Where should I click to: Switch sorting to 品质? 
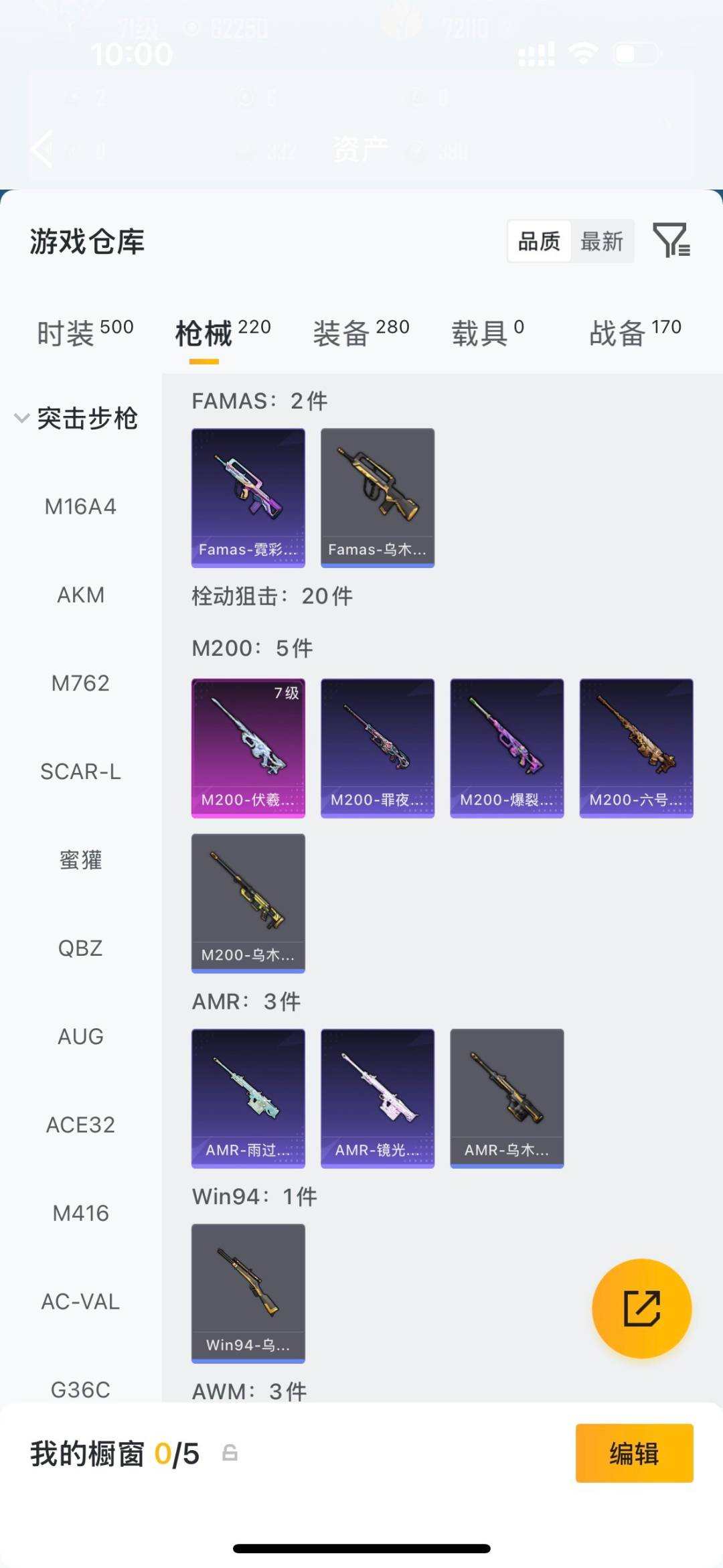[540, 242]
